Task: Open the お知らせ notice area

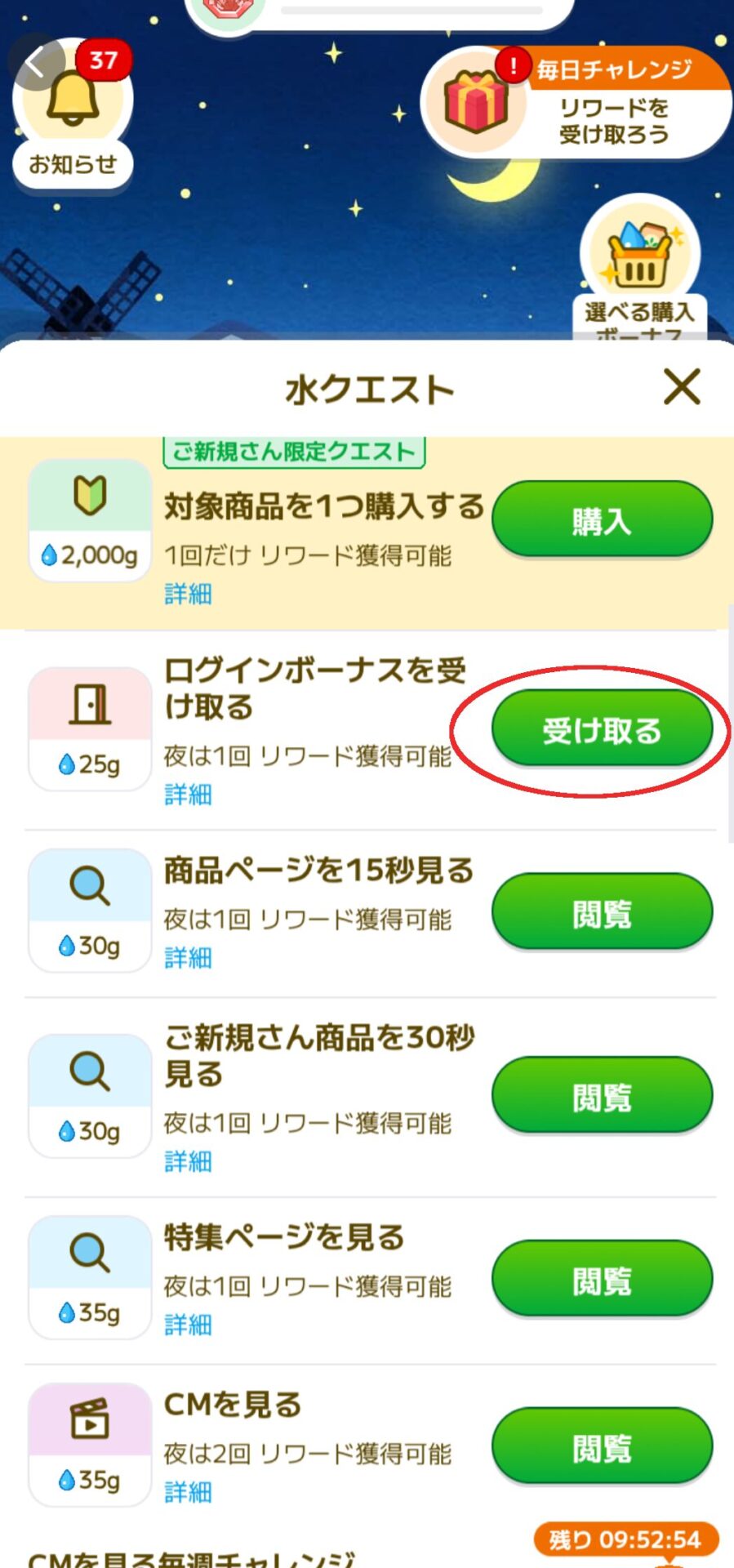Action: point(72,164)
